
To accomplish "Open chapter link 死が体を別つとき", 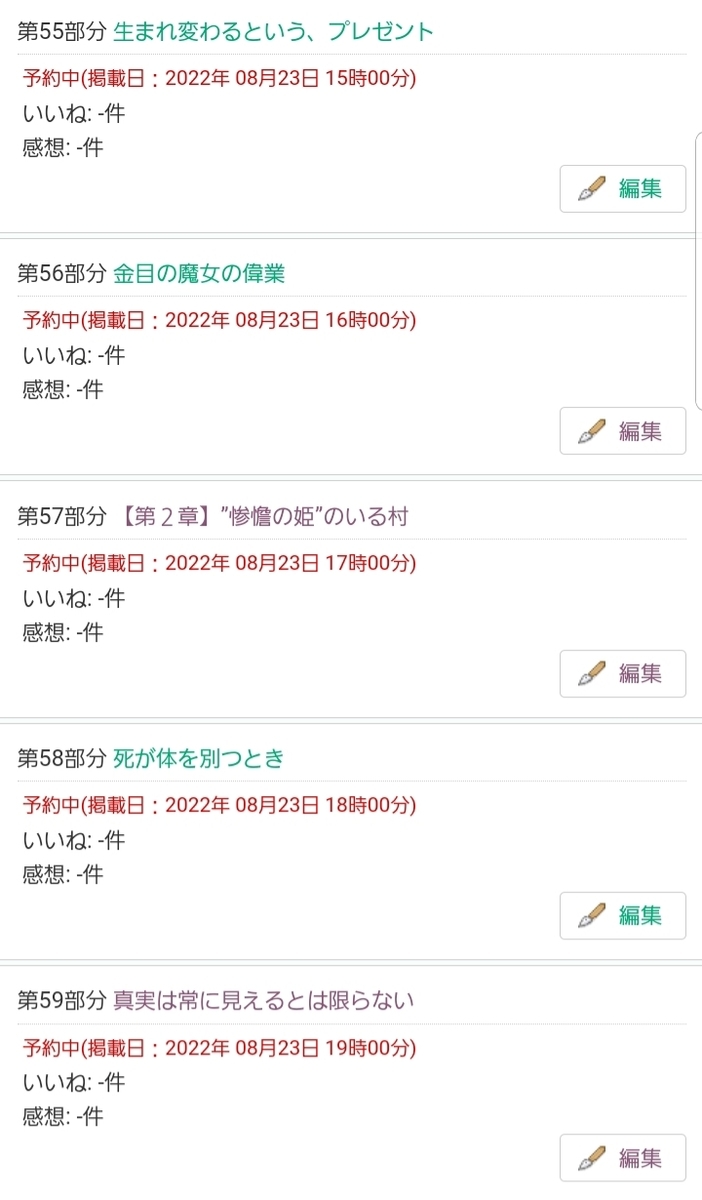I will pos(199,758).
